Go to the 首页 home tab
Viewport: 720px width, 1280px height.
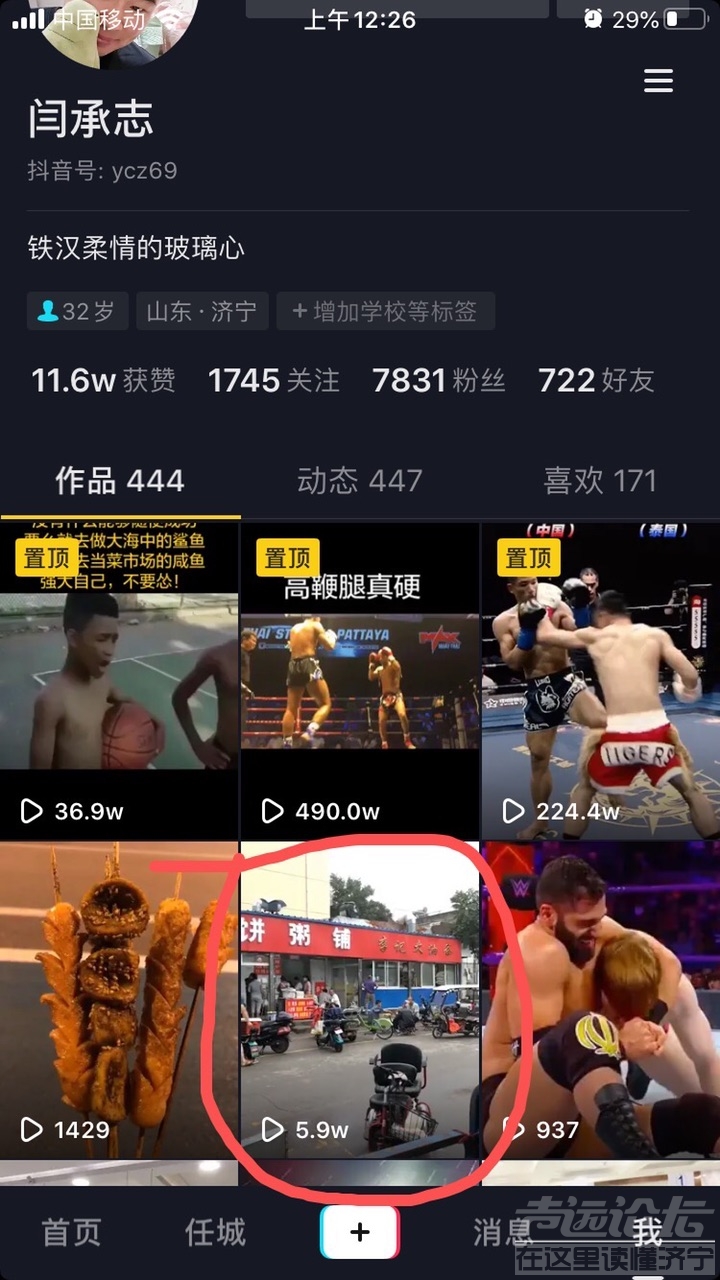click(x=71, y=1232)
